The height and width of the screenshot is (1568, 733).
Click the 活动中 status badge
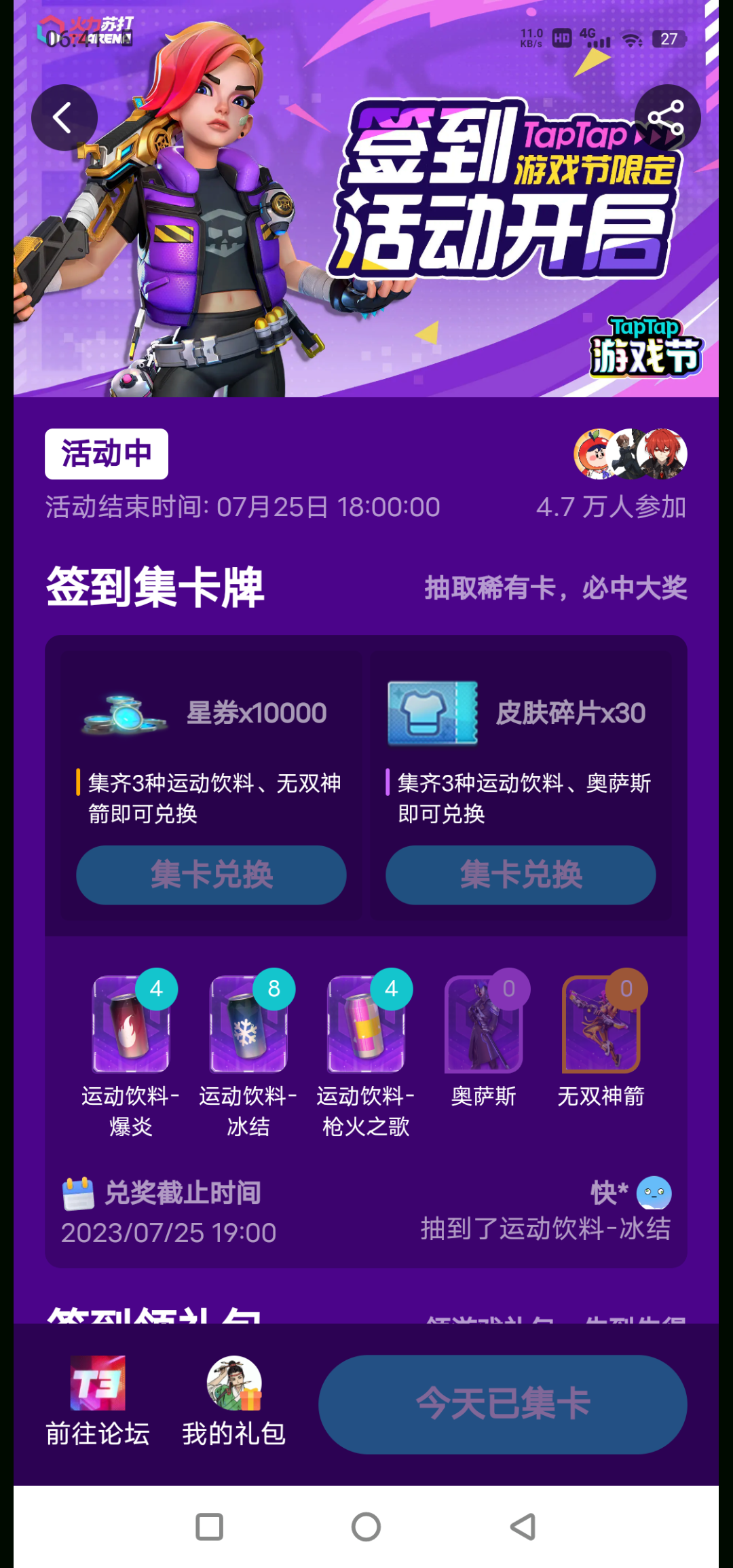(x=105, y=454)
